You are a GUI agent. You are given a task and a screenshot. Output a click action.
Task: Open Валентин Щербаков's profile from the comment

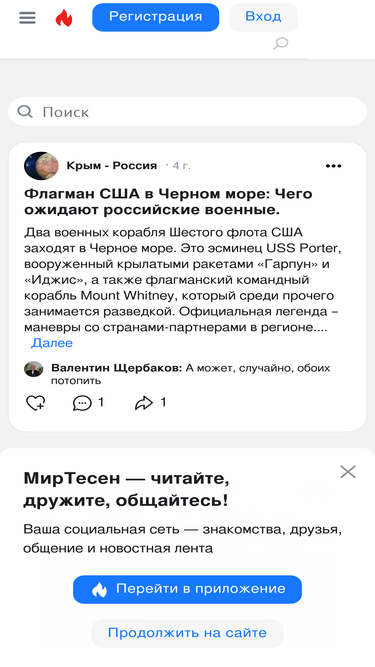pos(116,368)
